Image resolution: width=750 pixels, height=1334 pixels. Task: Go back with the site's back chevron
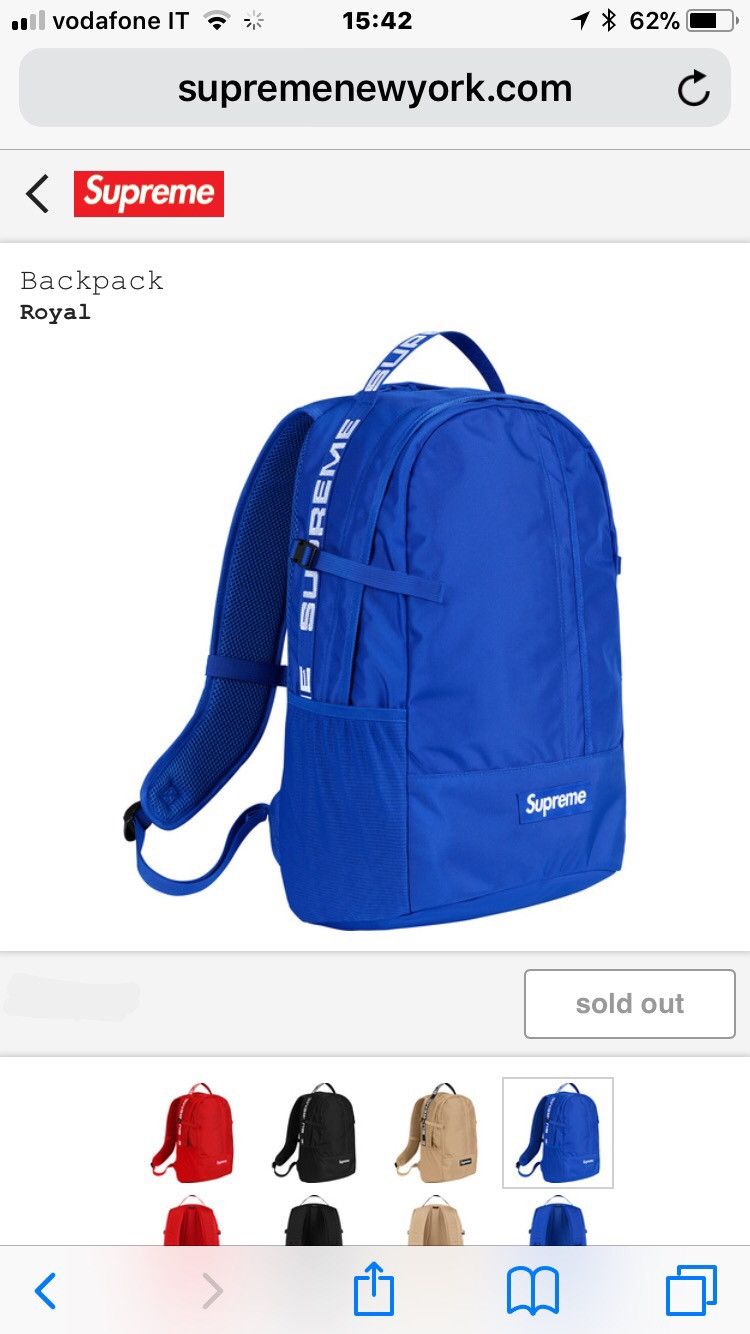pos(37,194)
